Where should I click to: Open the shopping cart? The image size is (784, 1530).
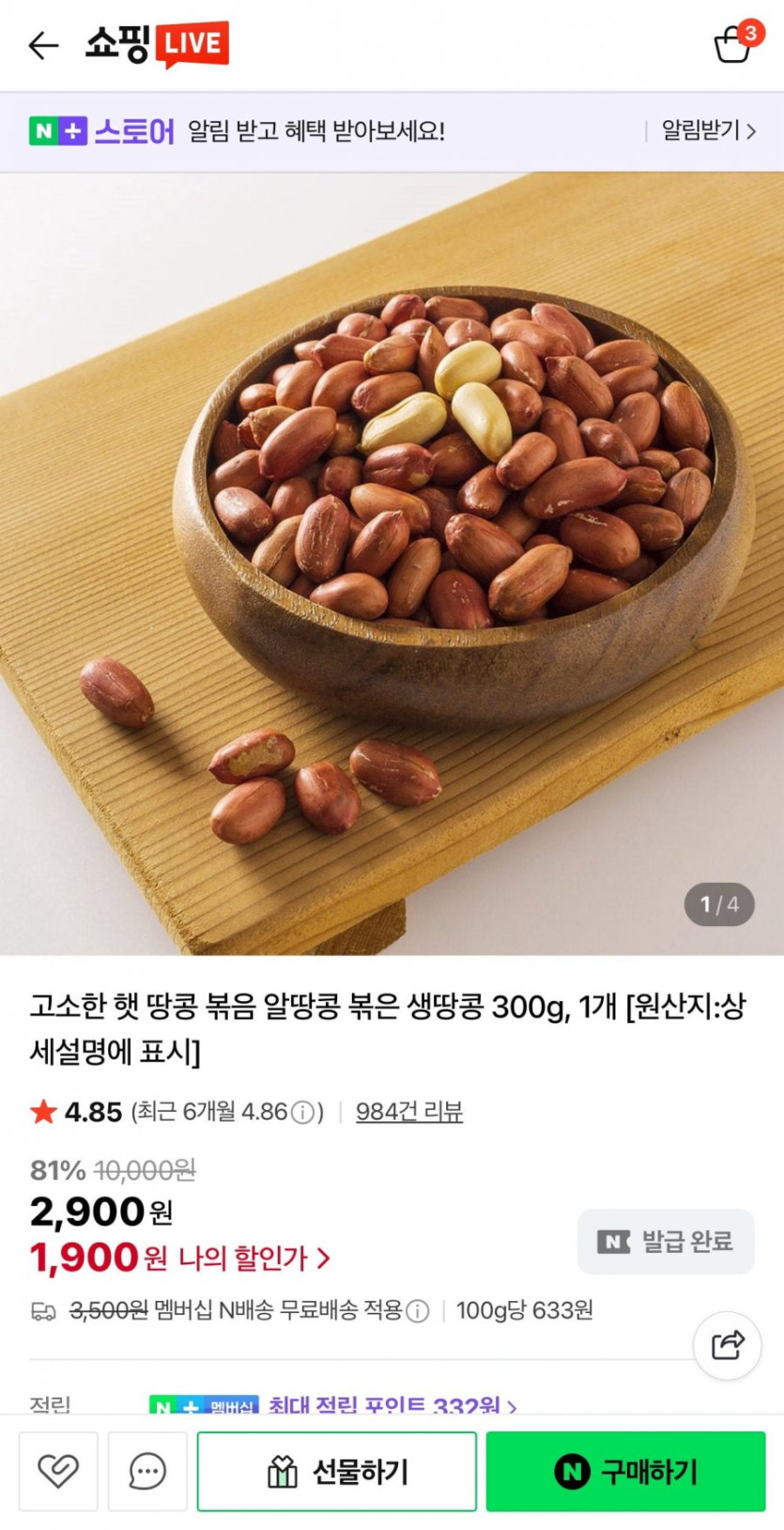(x=733, y=44)
